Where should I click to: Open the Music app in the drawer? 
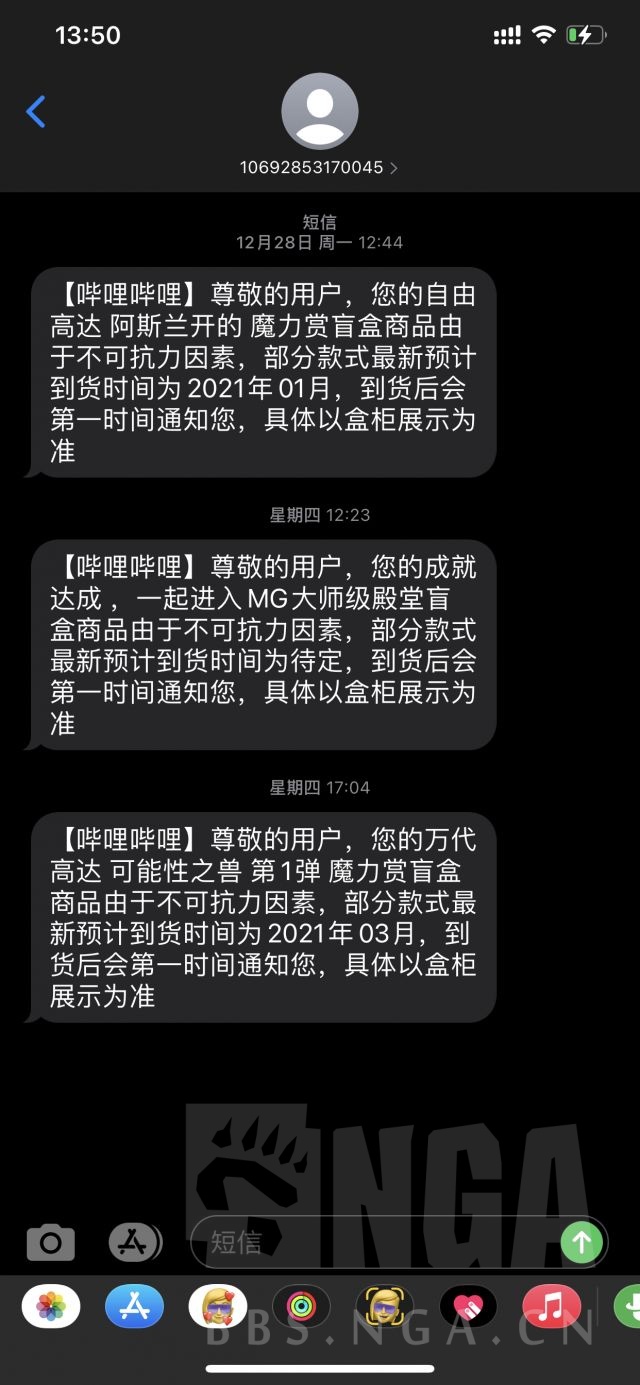click(x=551, y=1306)
